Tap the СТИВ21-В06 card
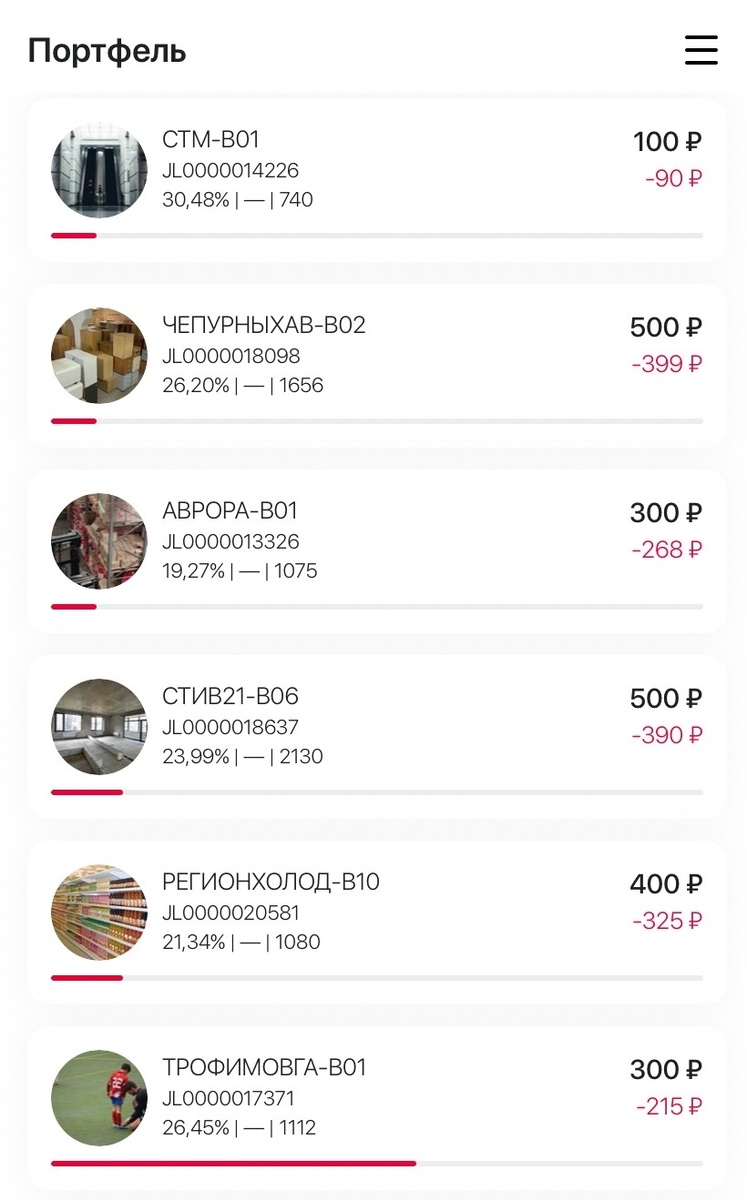Image resolution: width=747 pixels, height=1200 pixels. 376,736
